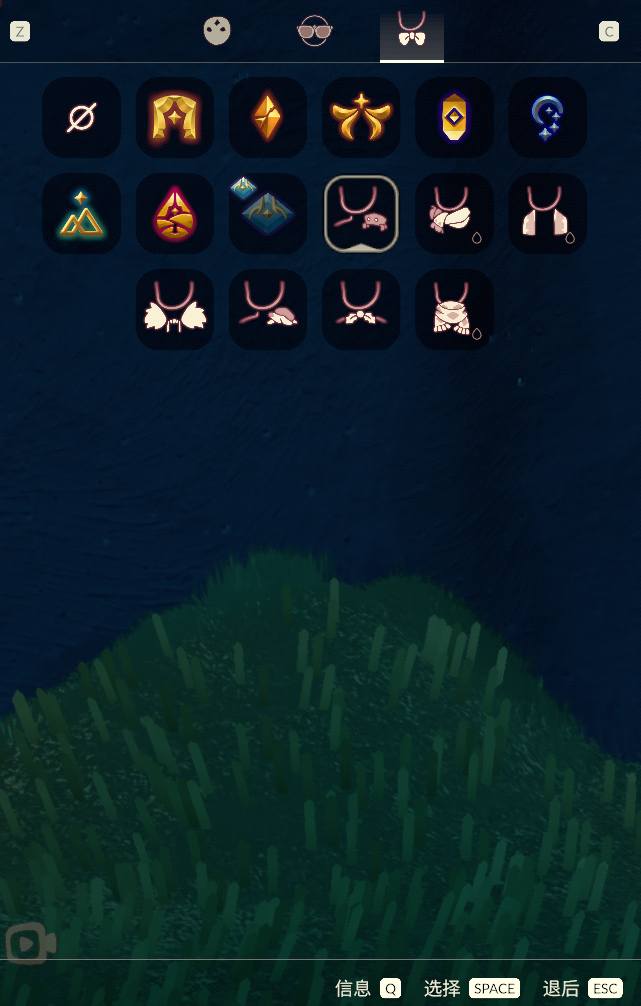Switch to the glasses accessory tab
The height and width of the screenshot is (1006, 641).
[314, 31]
